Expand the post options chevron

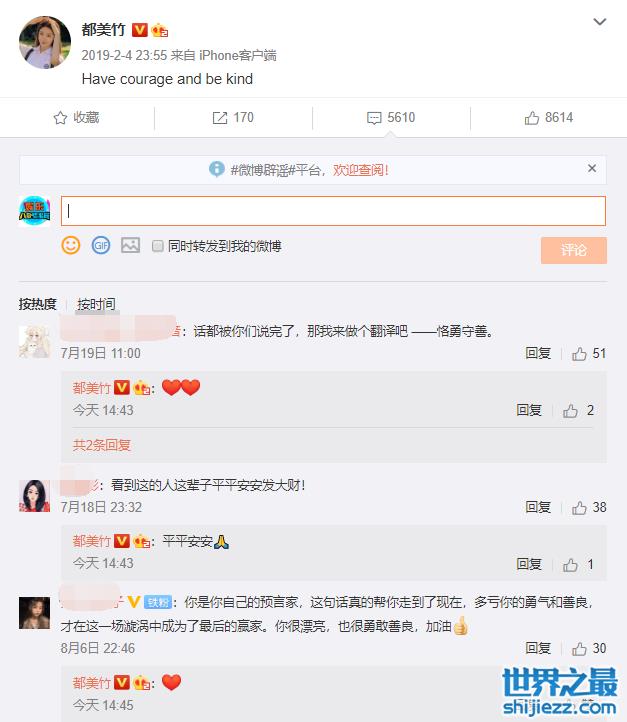(599, 22)
